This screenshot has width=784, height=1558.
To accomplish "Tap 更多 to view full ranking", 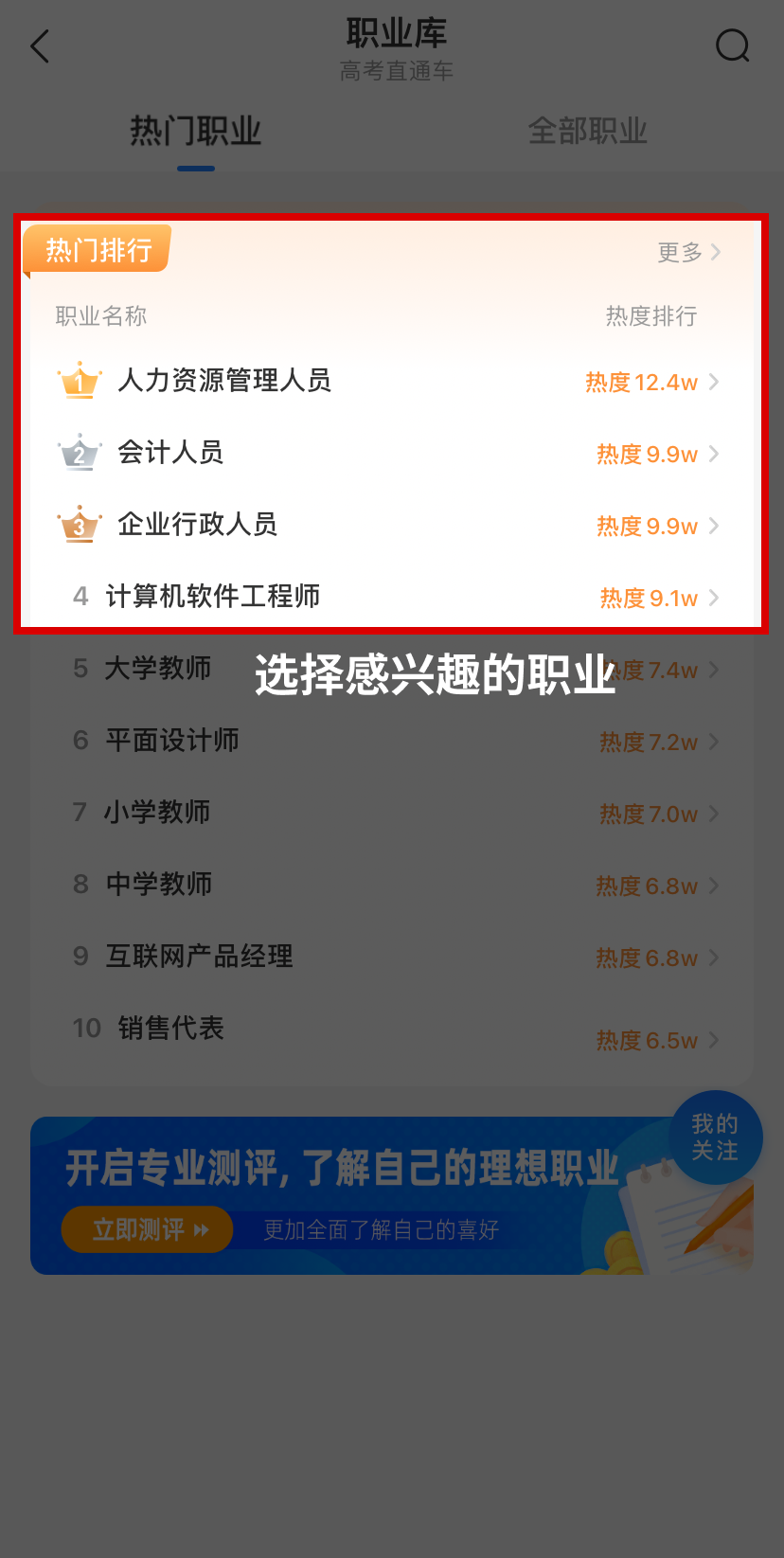I will coord(688,252).
